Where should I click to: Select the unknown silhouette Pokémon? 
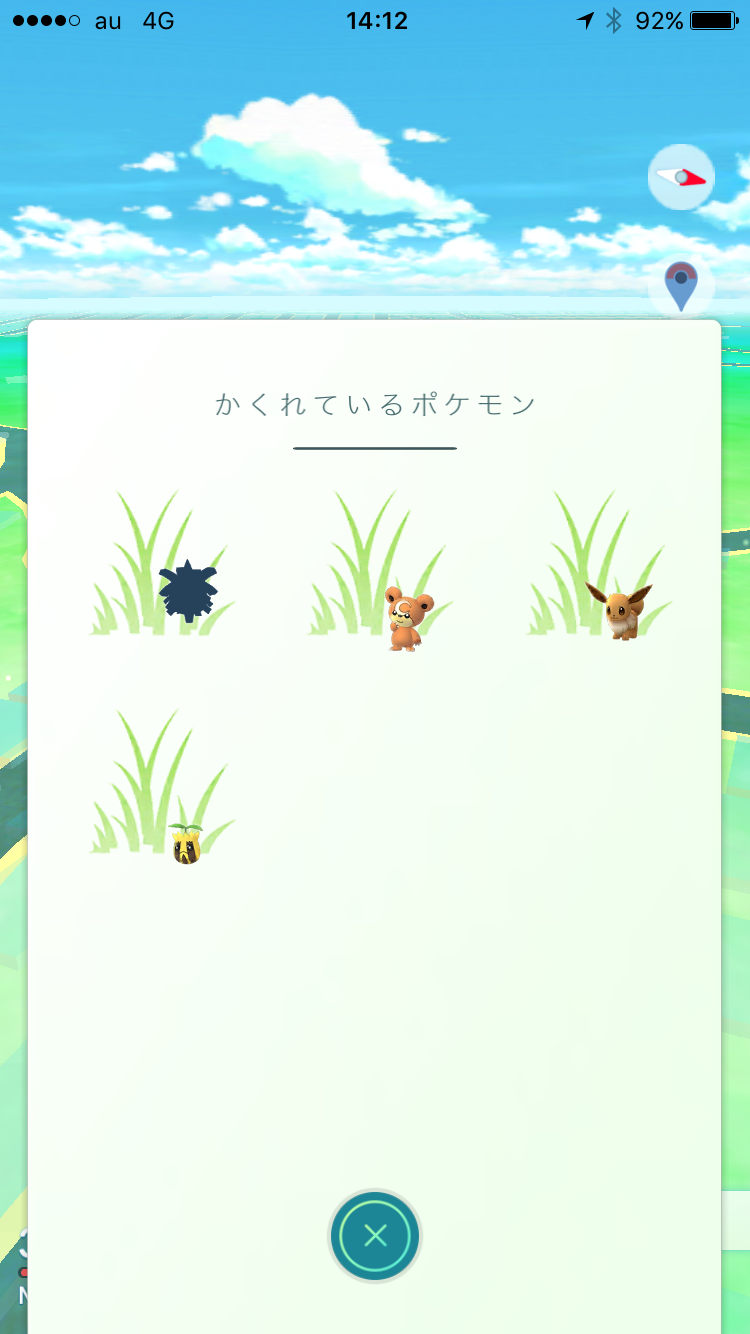(188, 591)
